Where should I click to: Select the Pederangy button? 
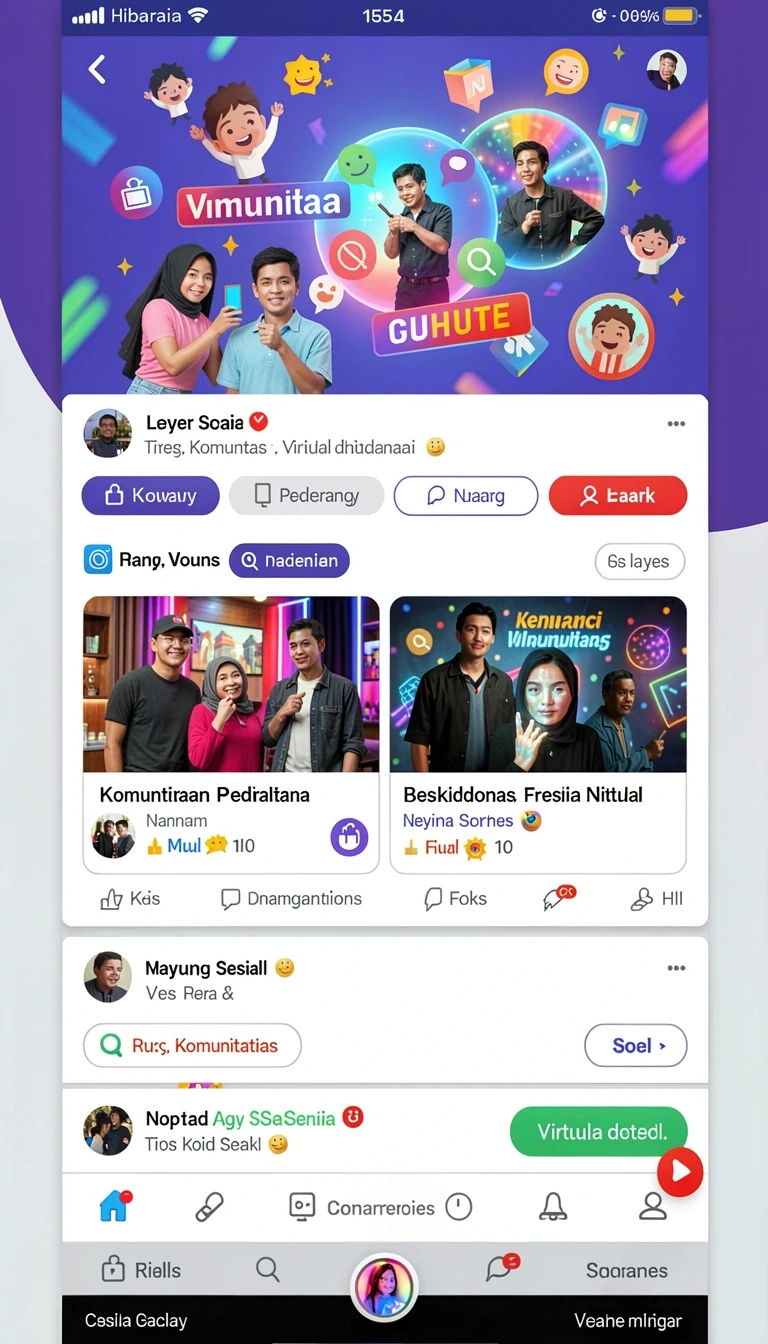tap(307, 495)
